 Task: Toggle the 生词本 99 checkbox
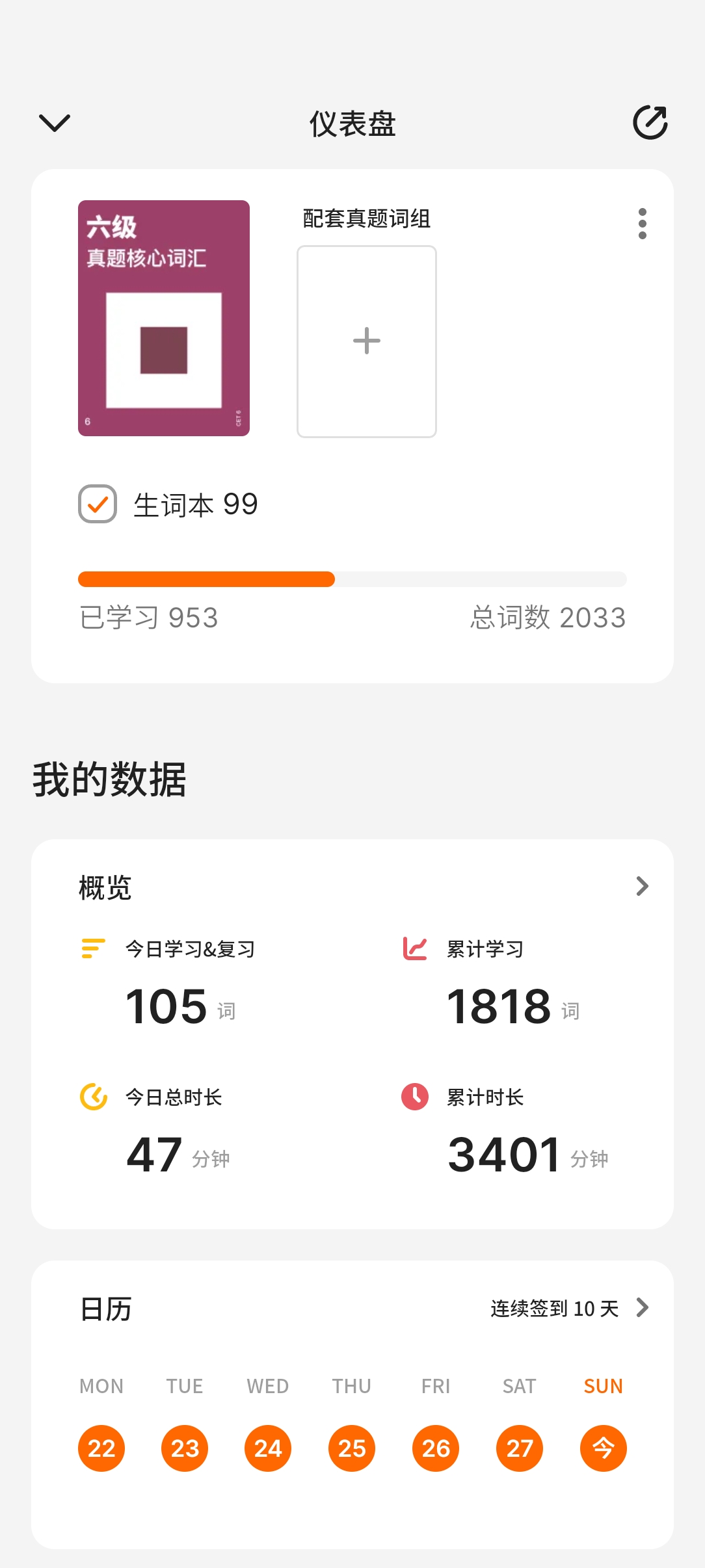[x=98, y=504]
